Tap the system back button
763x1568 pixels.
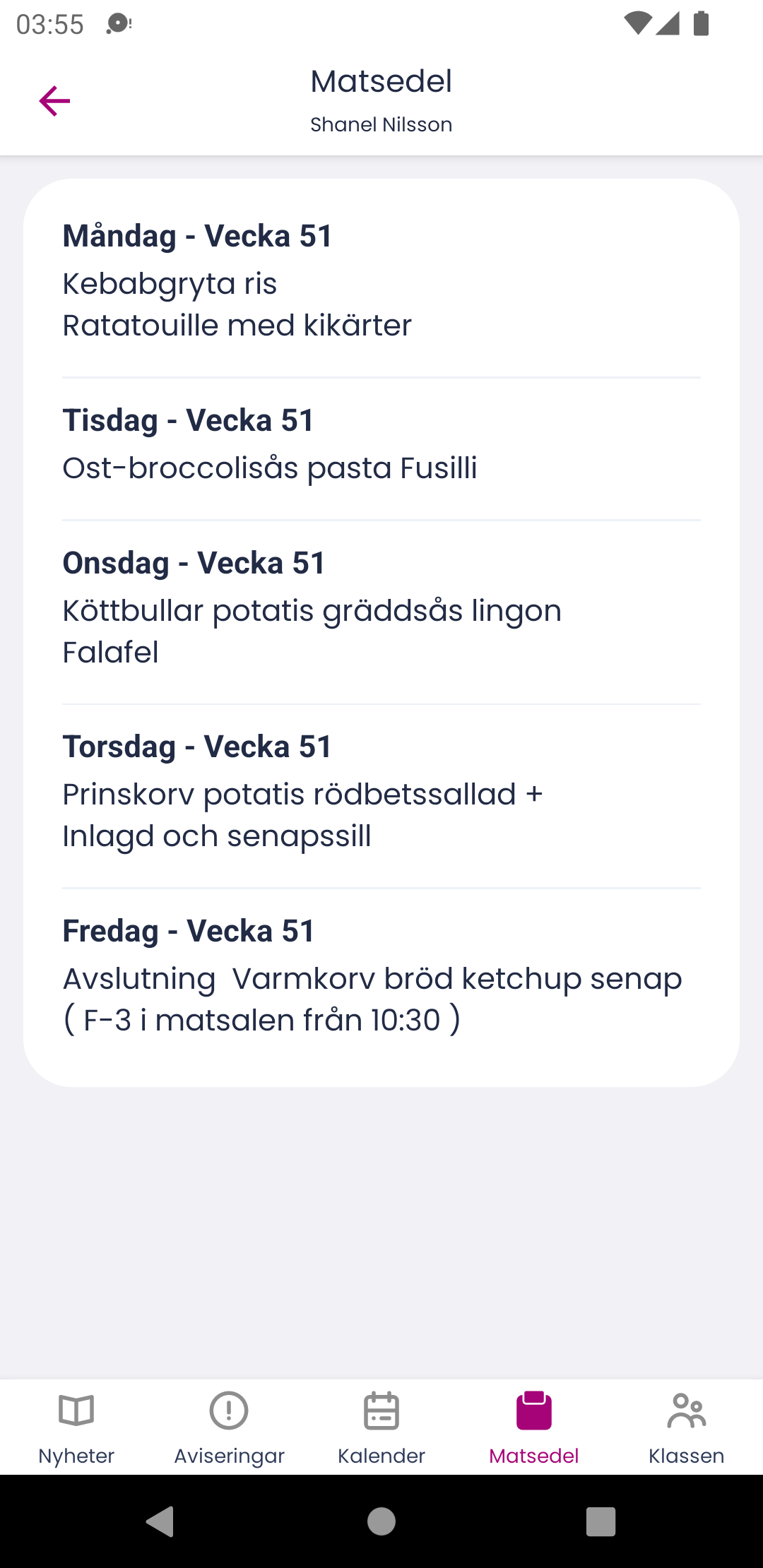coord(160,1521)
